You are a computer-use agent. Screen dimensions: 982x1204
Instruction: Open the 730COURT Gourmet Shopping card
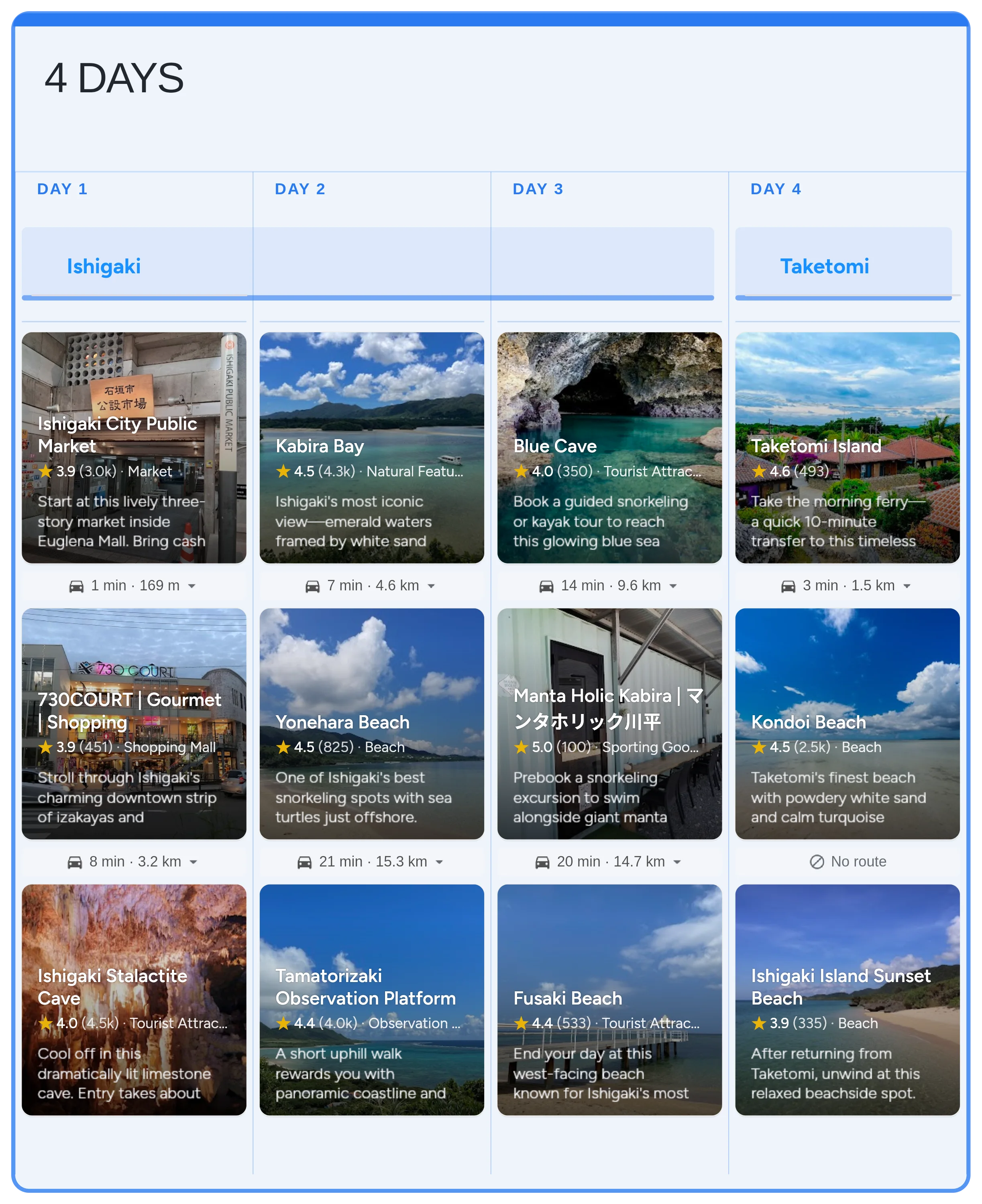pos(134,723)
